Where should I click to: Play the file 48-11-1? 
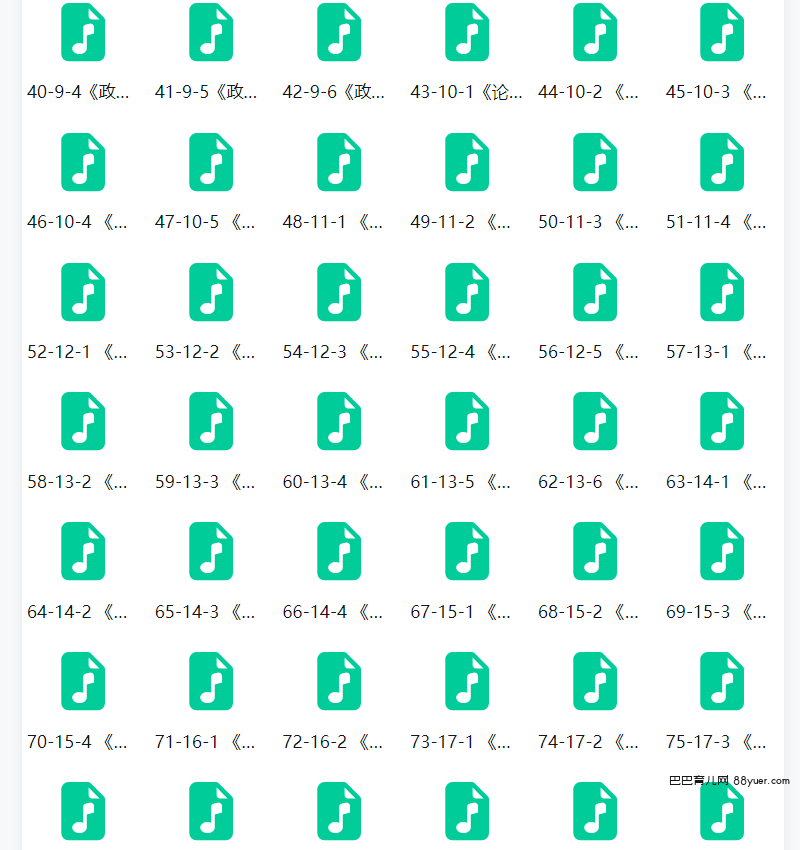(339, 162)
